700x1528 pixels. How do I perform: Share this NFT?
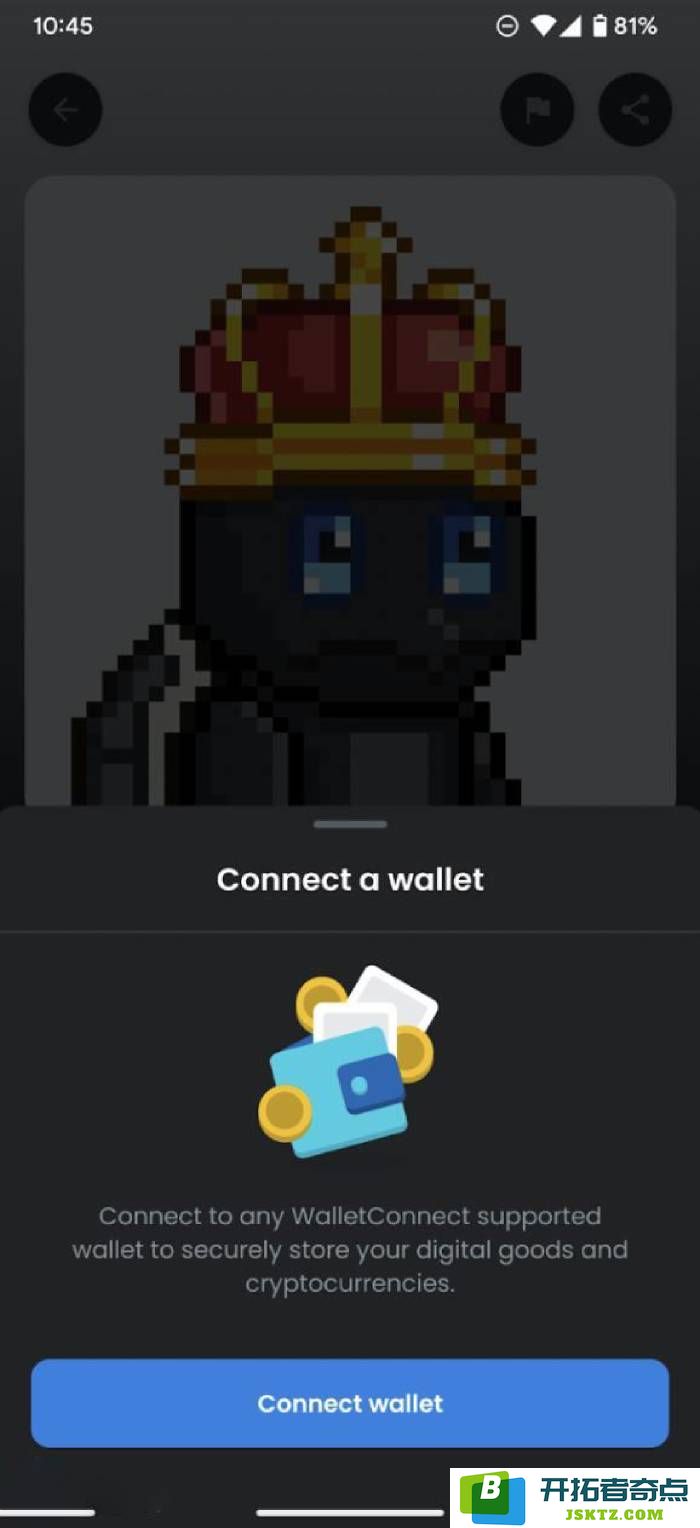click(635, 110)
